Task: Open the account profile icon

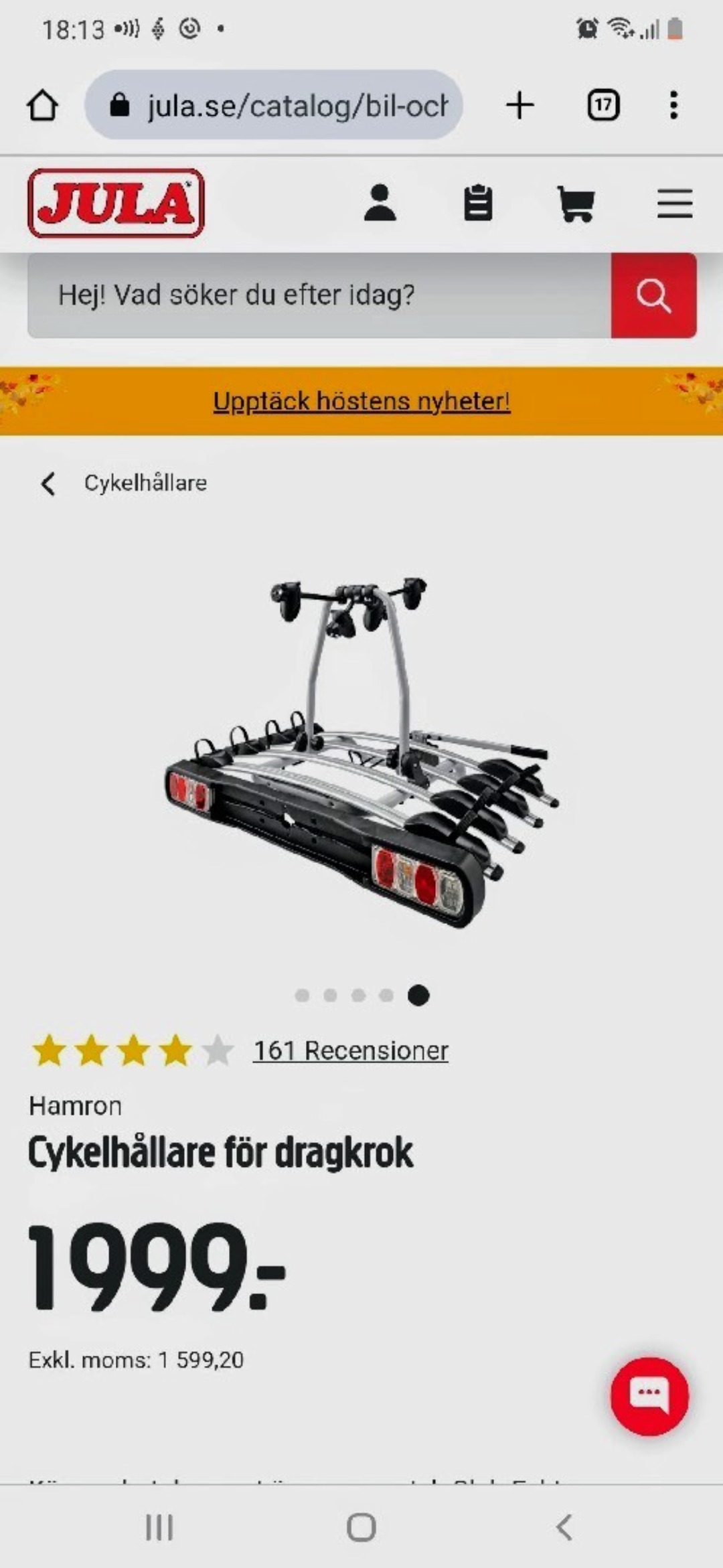Action: click(380, 203)
